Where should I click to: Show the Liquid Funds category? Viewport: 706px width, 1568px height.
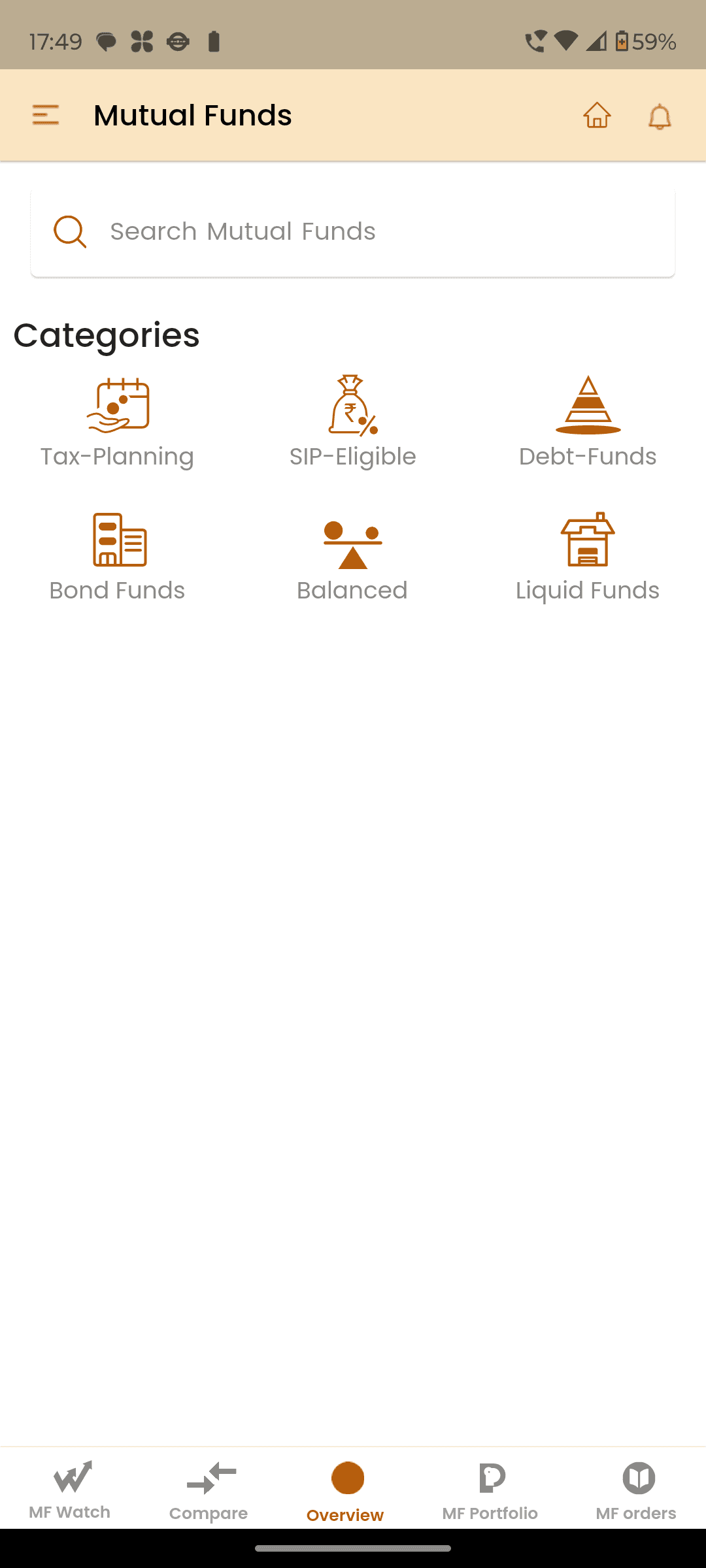(588, 557)
